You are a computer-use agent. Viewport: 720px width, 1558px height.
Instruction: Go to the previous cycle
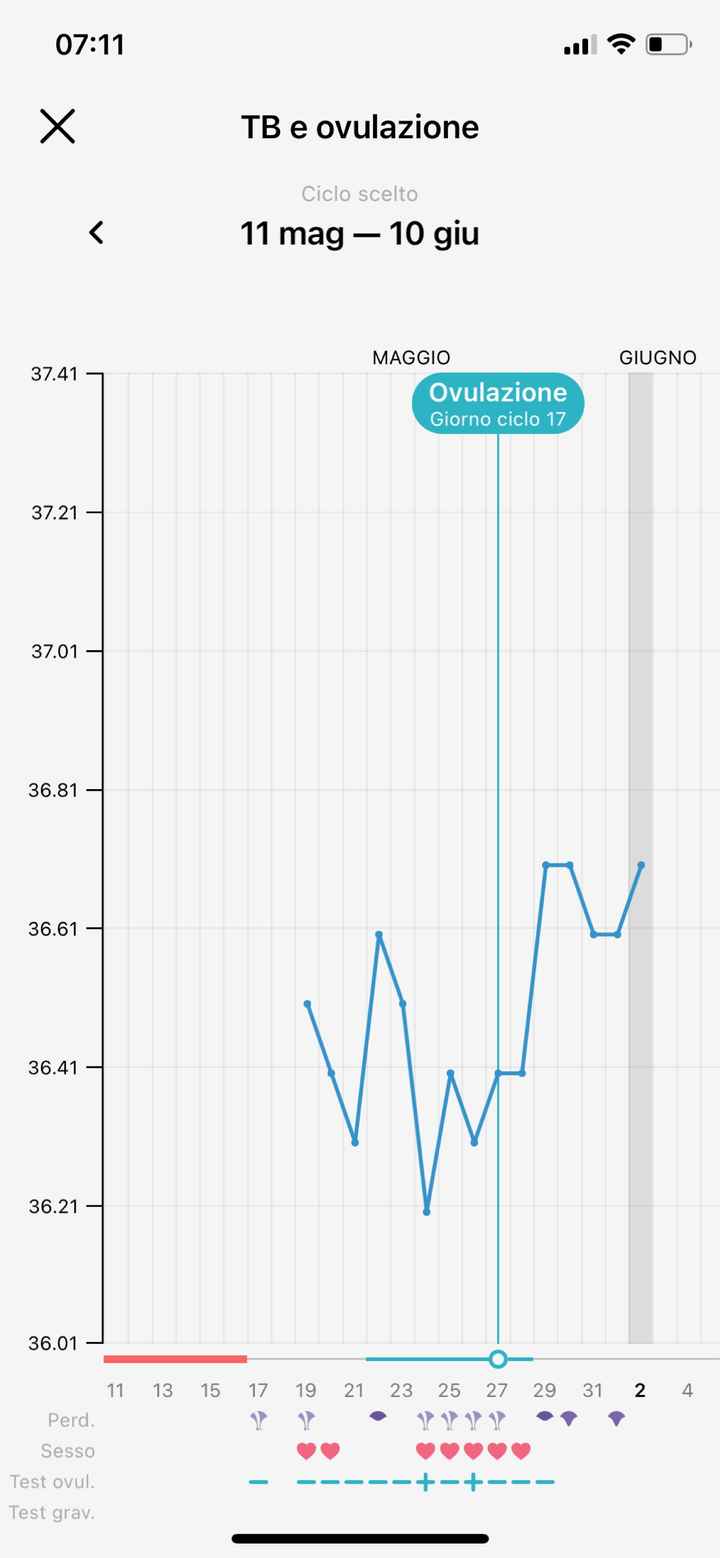click(x=96, y=233)
